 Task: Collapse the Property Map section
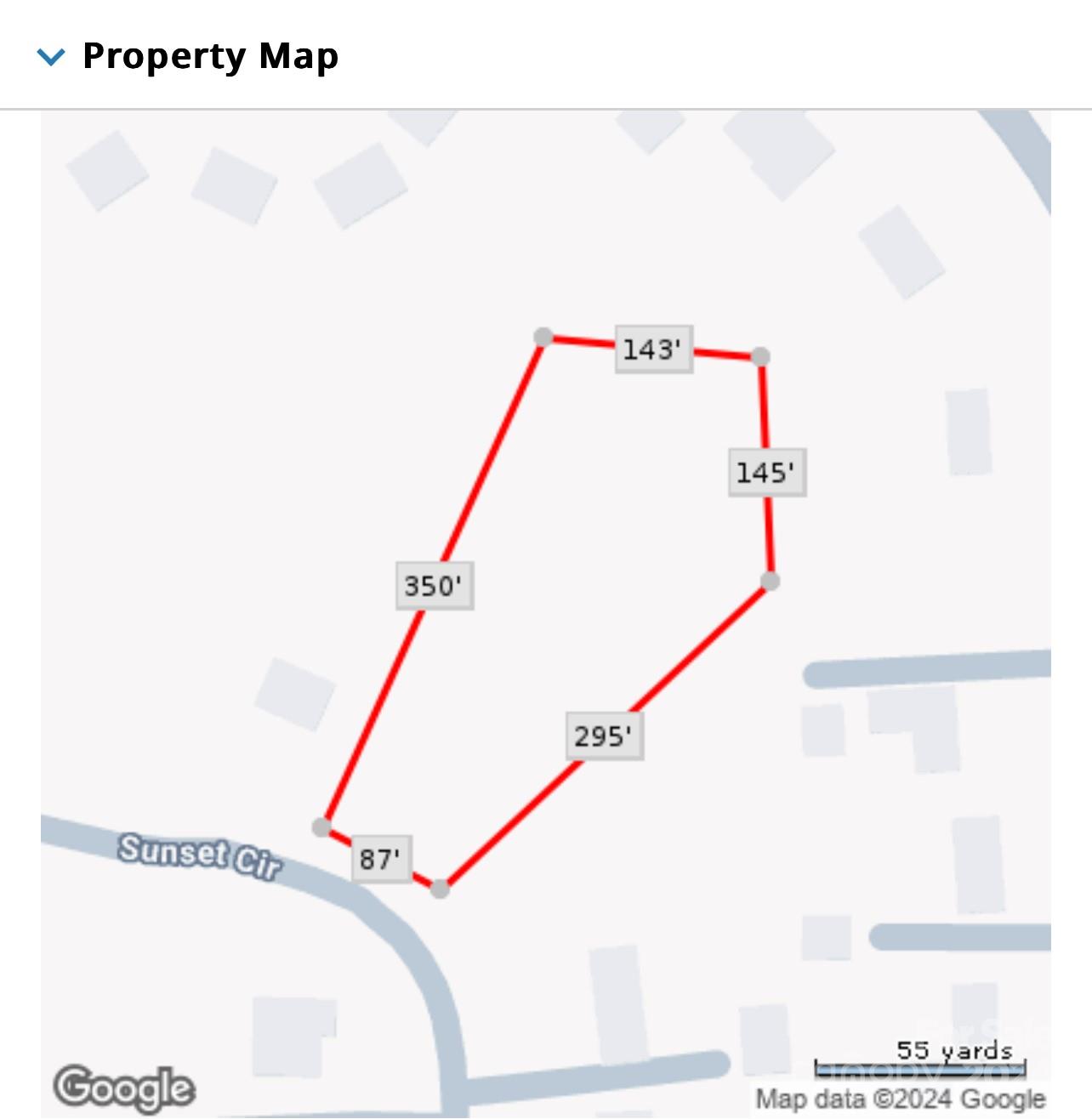52,57
